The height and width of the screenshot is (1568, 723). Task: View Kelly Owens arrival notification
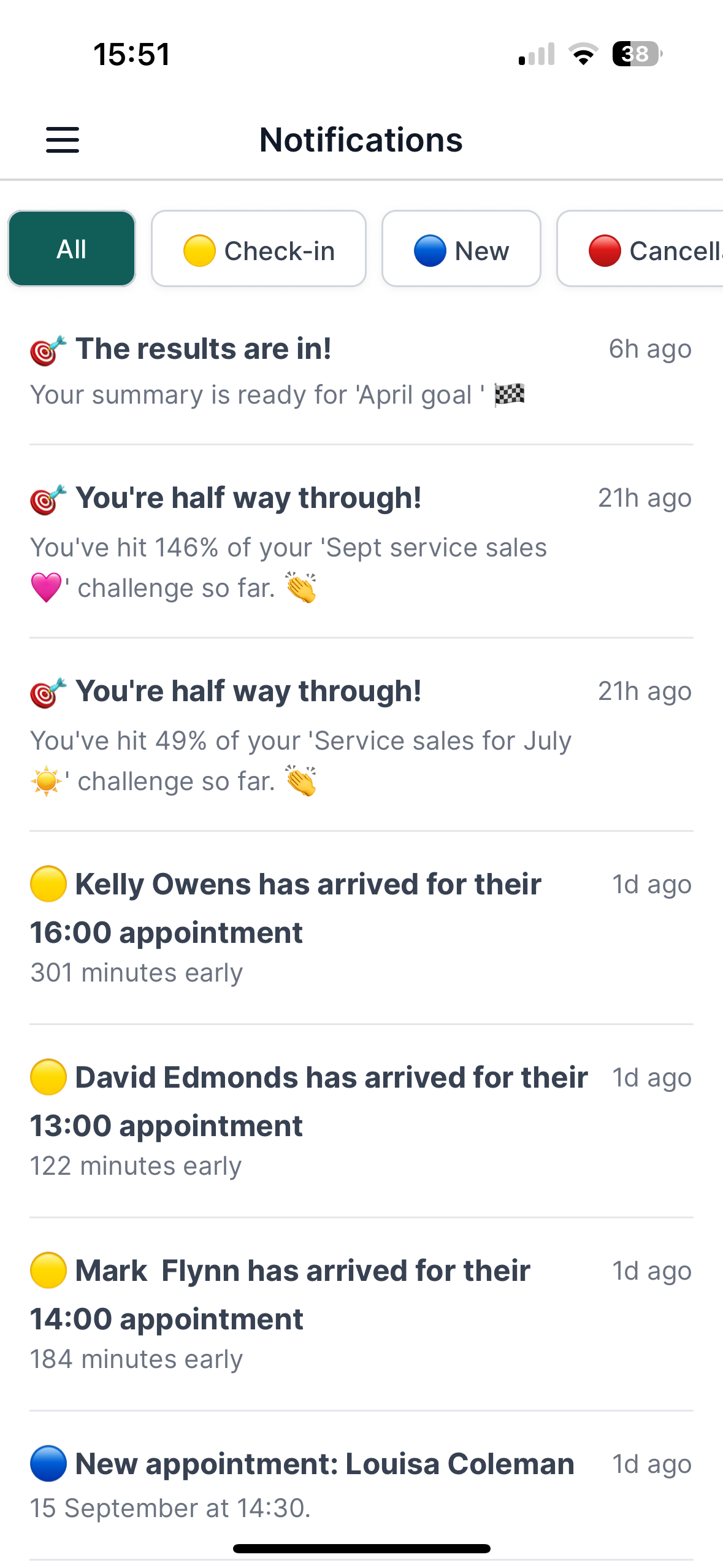[x=361, y=928]
